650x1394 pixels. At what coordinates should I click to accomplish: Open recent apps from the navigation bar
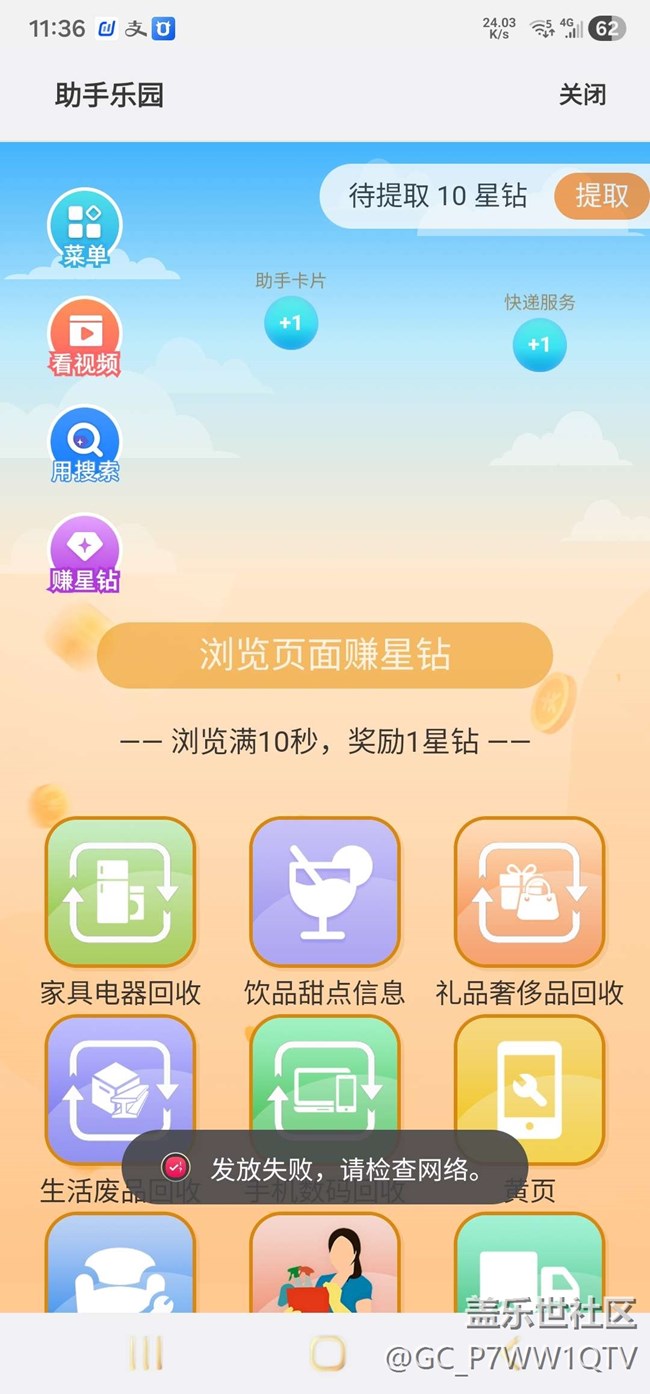tap(146, 1353)
